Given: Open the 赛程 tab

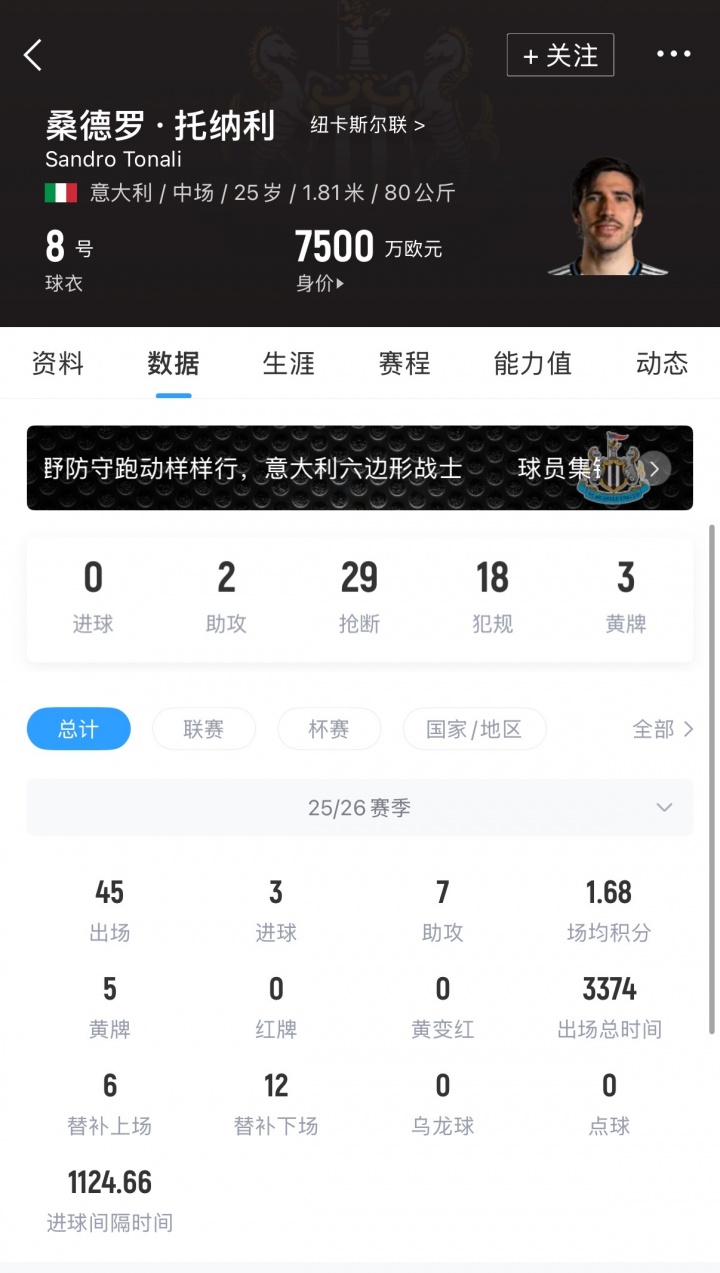Looking at the screenshot, I should point(404,363).
